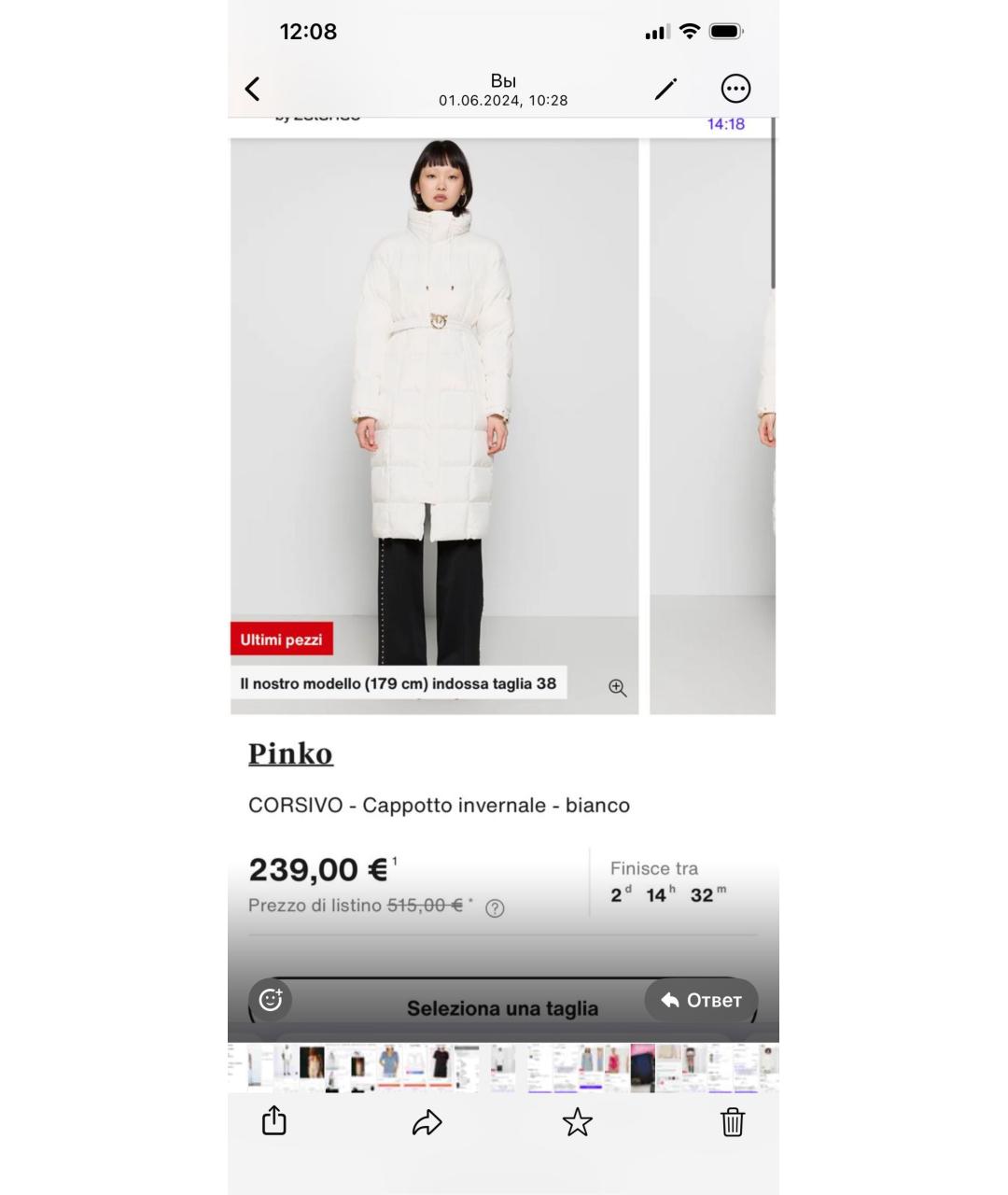This screenshot has height=1195, width=1008.
Task: Tap the trash icon to delete the image
Action: coord(733,1123)
